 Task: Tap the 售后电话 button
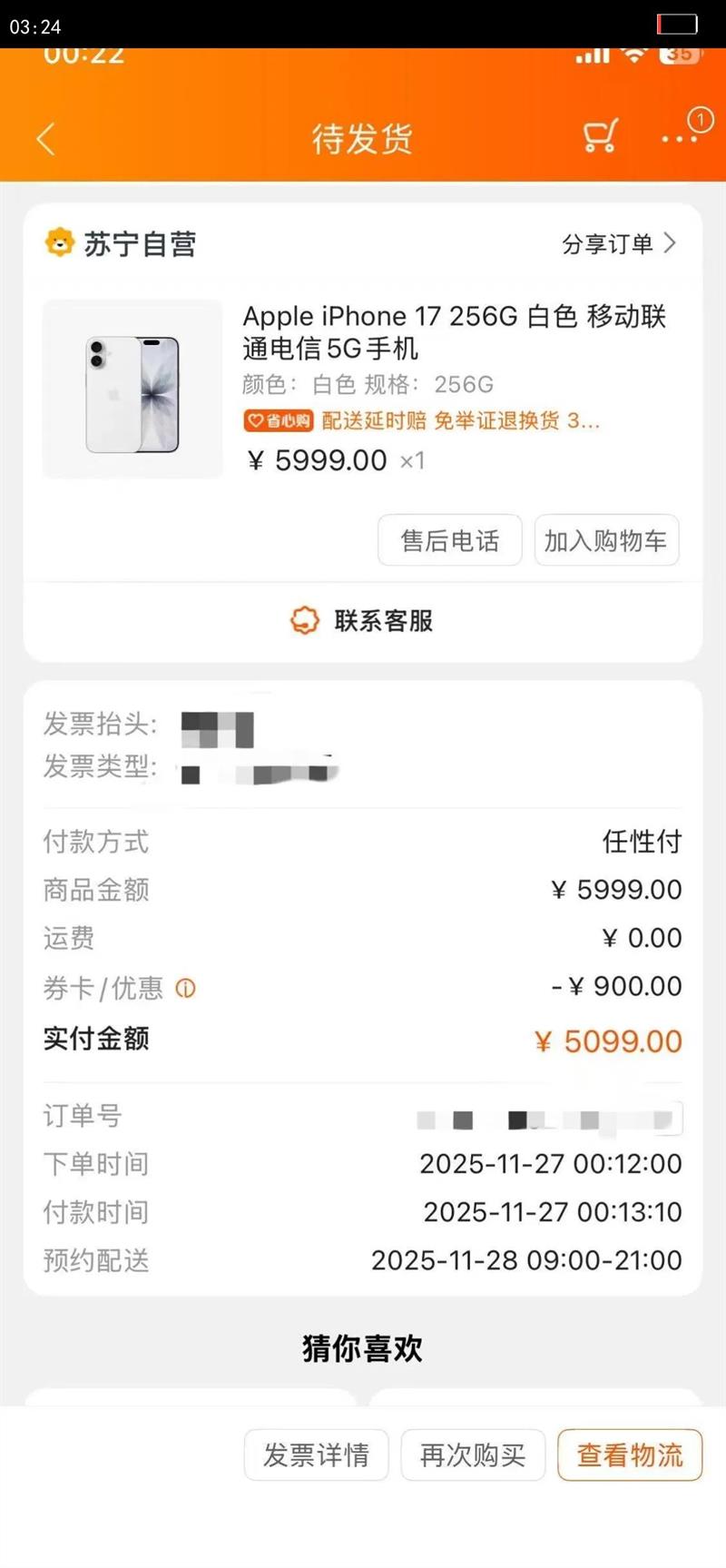click(x=449, y=541)
